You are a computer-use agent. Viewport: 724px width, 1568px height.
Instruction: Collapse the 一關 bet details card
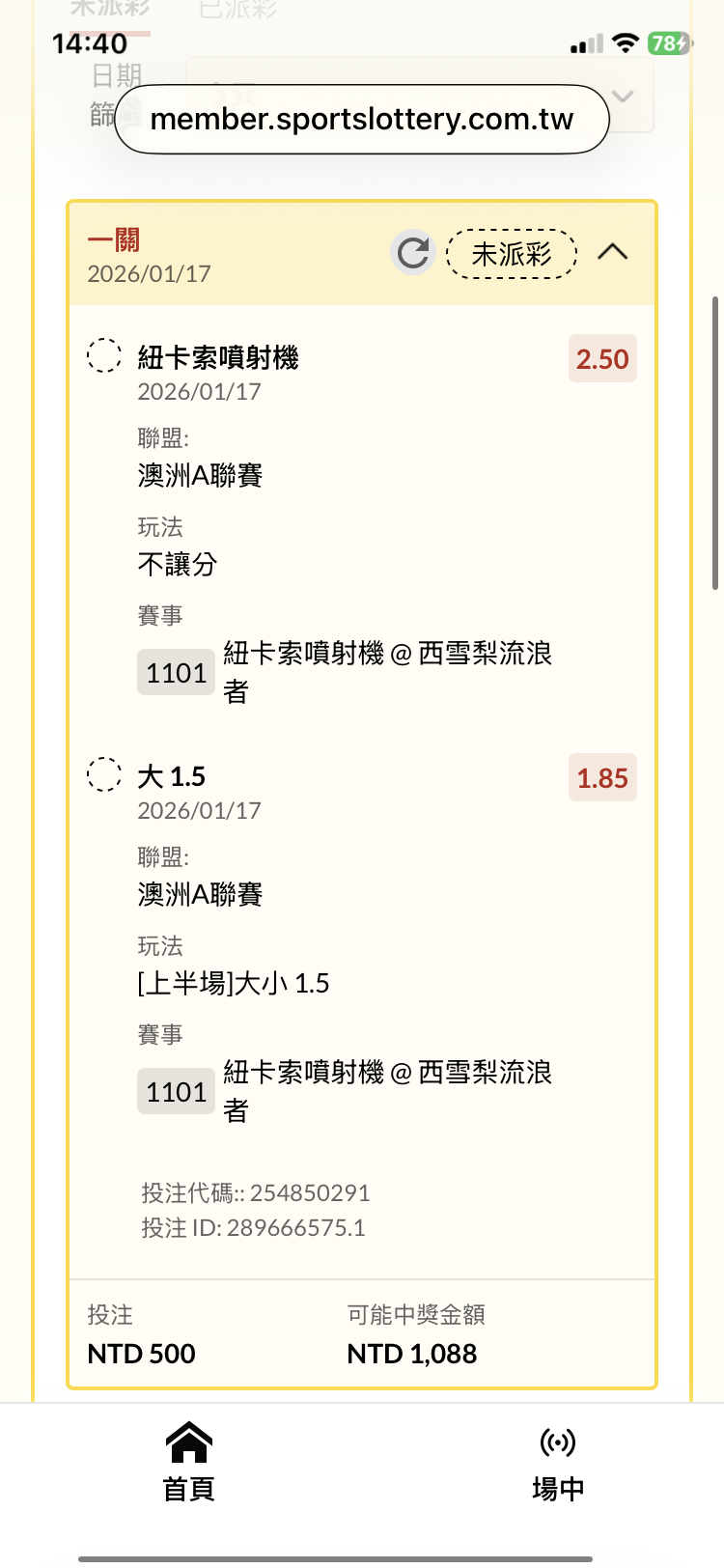(x=613, y=253)
